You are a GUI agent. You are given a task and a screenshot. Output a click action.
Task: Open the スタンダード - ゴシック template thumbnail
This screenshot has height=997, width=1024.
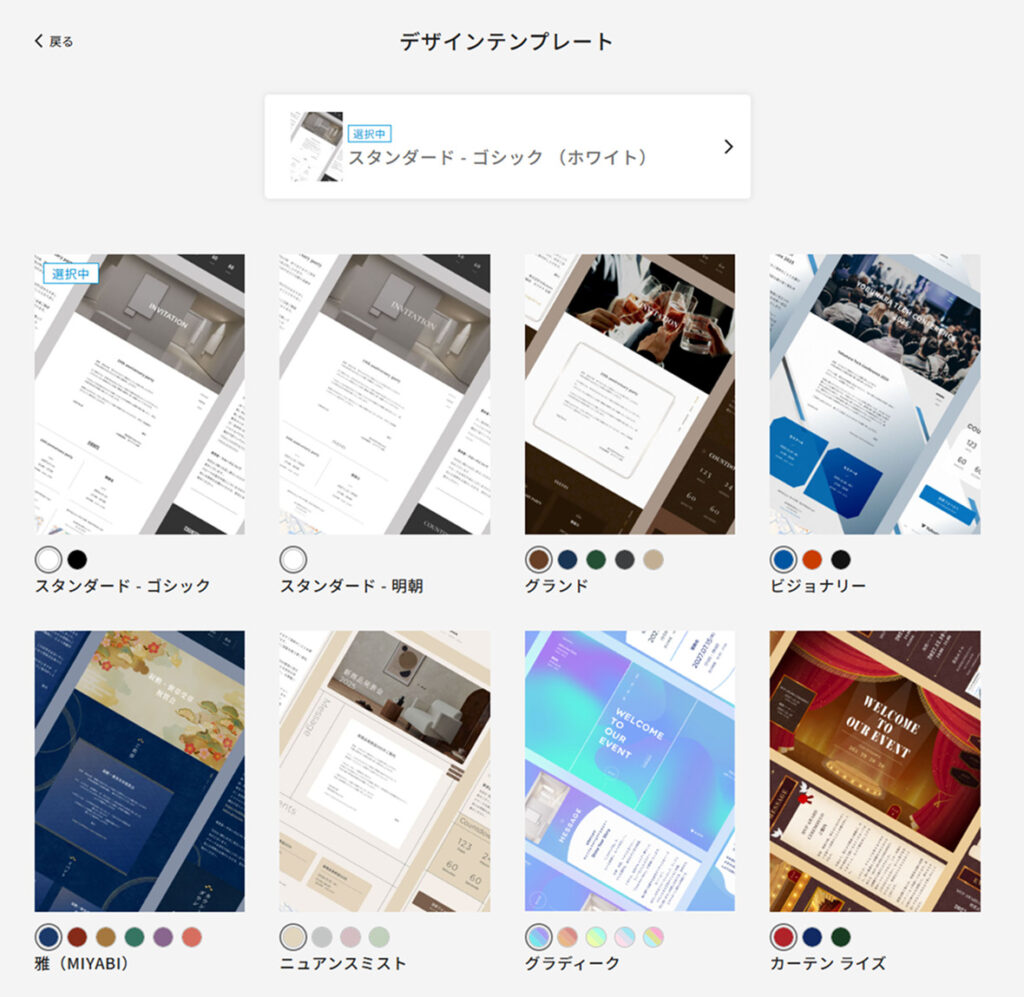click(139, 393)
